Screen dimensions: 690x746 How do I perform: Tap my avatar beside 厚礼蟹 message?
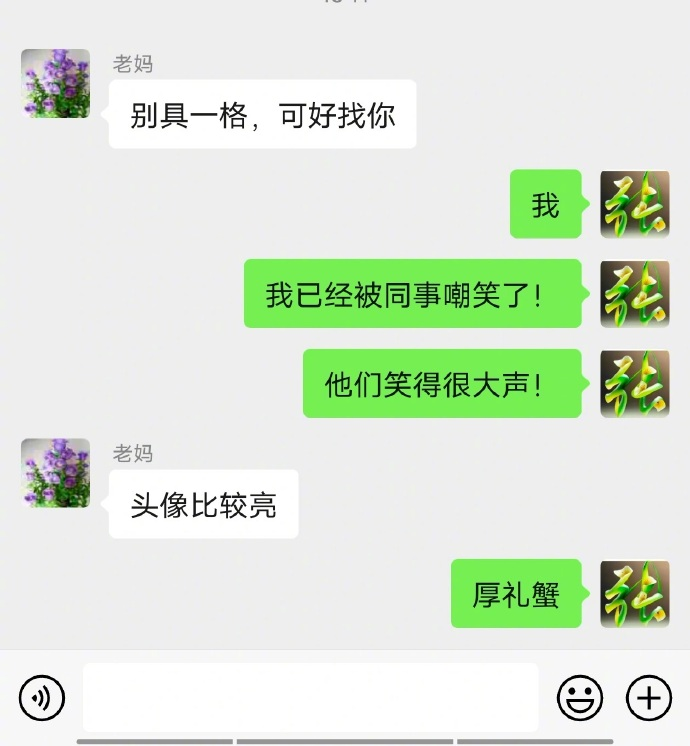click(634, 594)
